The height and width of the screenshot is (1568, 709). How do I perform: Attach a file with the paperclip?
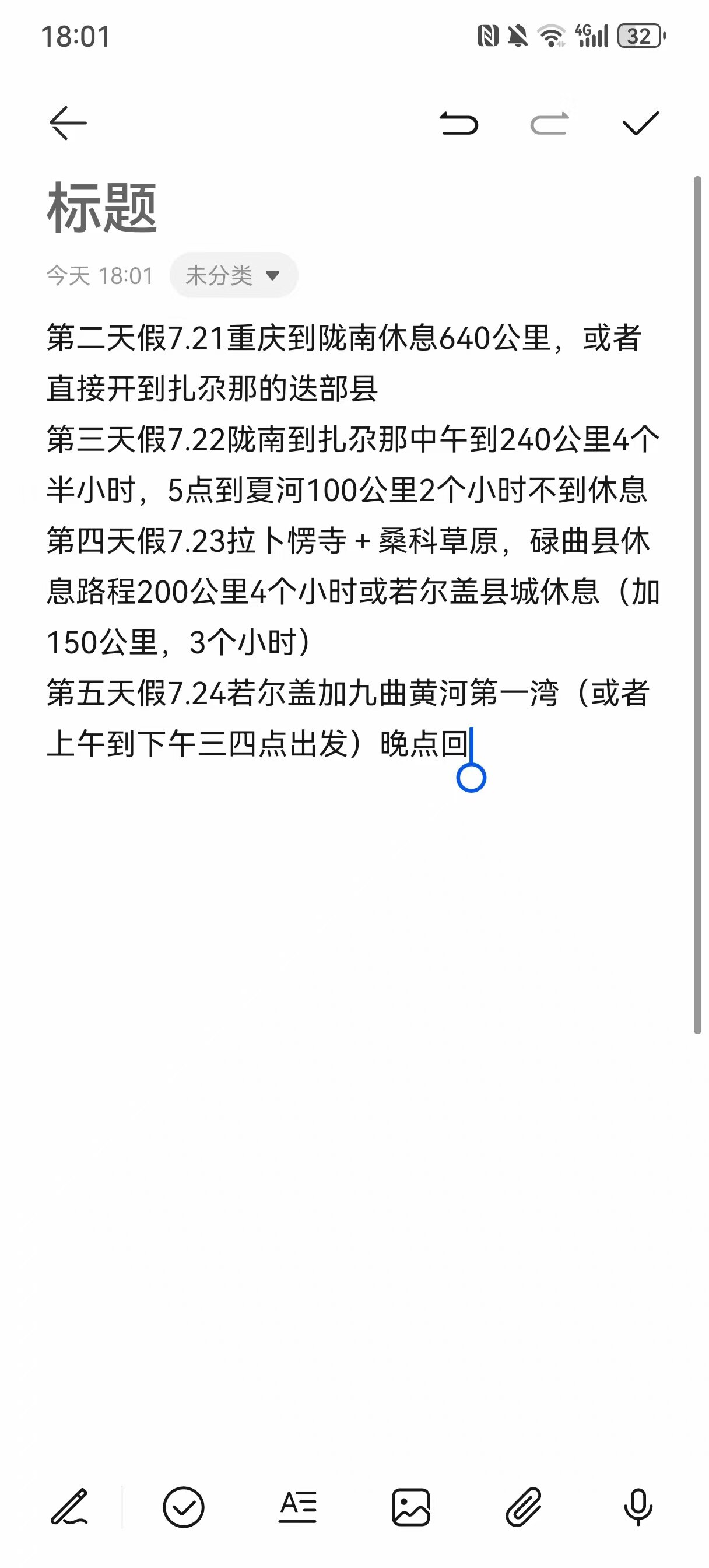(x=524, y=1507)
